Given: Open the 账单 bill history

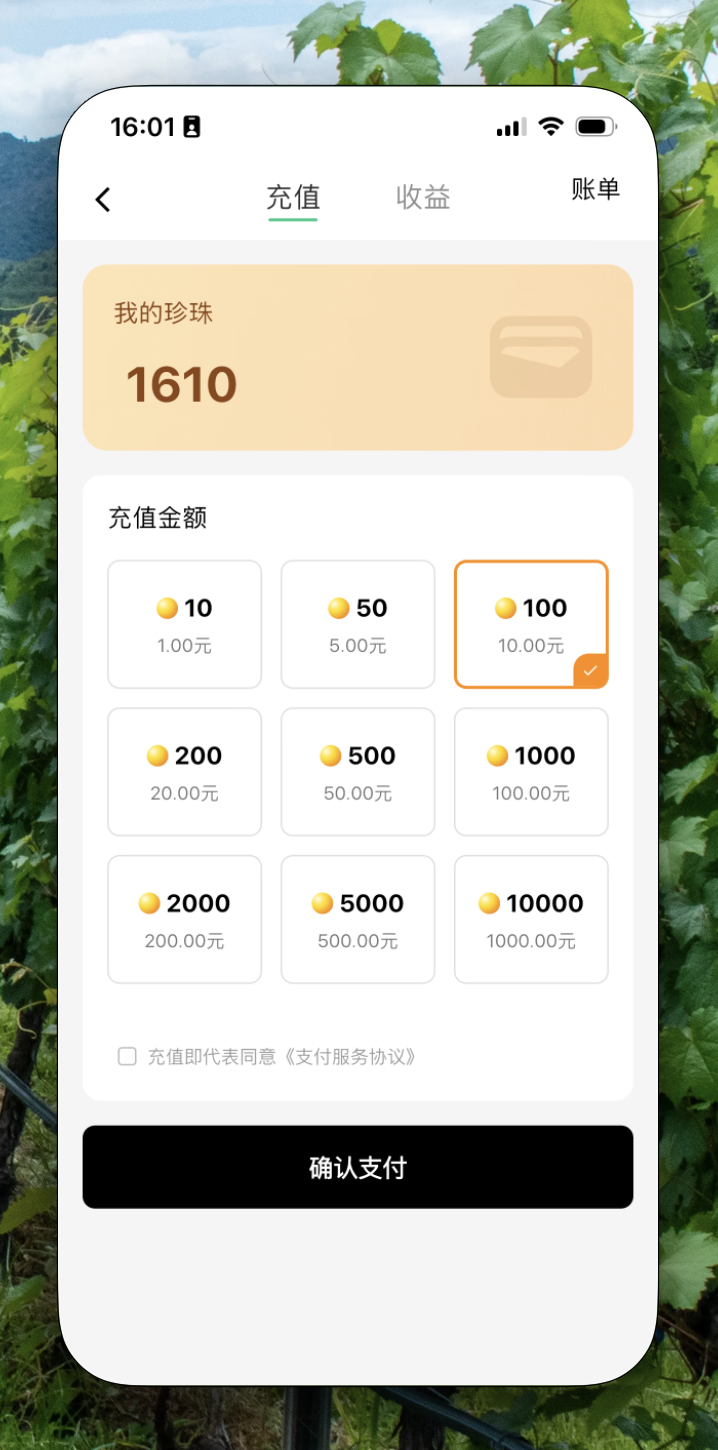Looking at the screenshot, I should [x=595, y=189].
